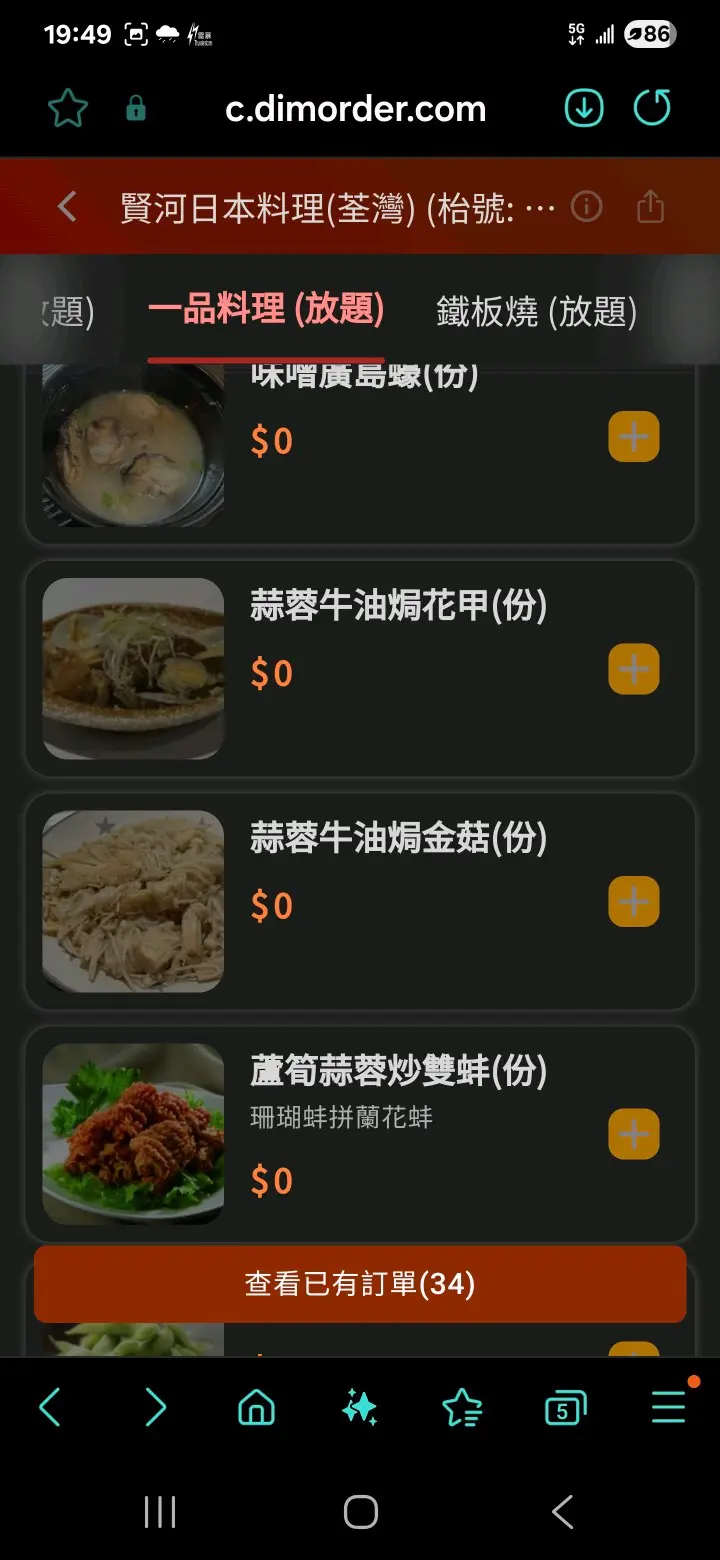Go to the browser home page
The height and width of the screenshot is (1560, 720).
click(x=256, y=1408)
